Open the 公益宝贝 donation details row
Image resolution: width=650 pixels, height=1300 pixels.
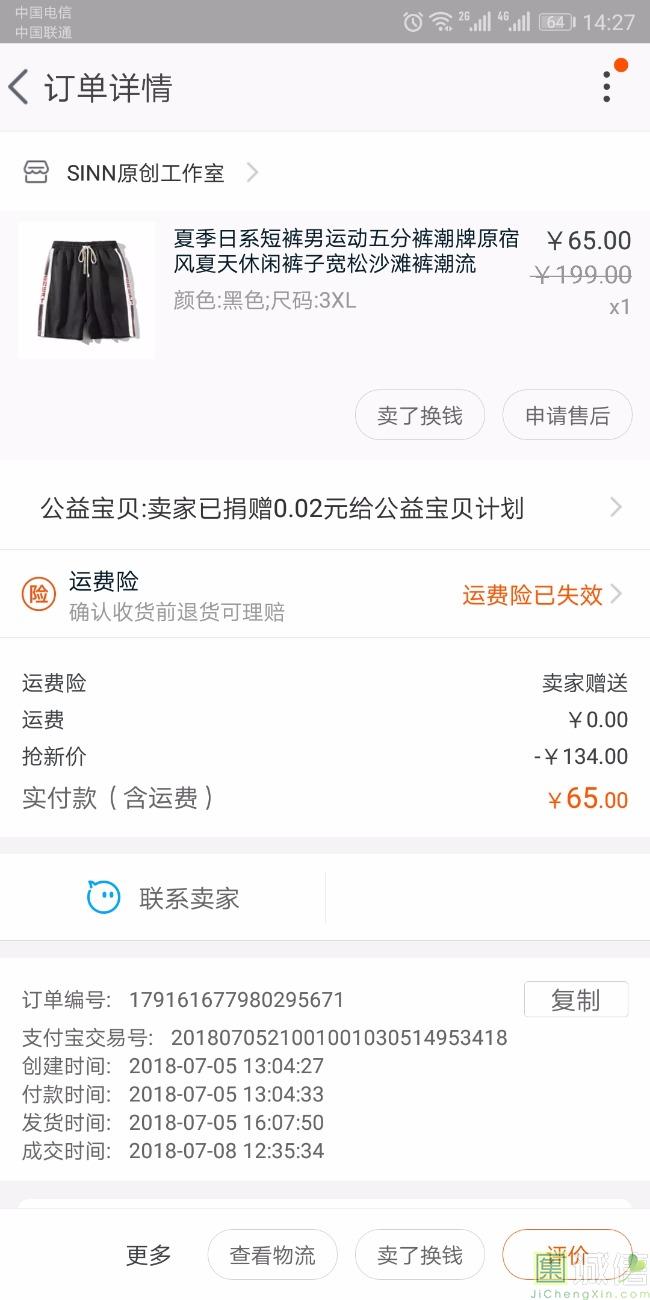coord(325,508)
